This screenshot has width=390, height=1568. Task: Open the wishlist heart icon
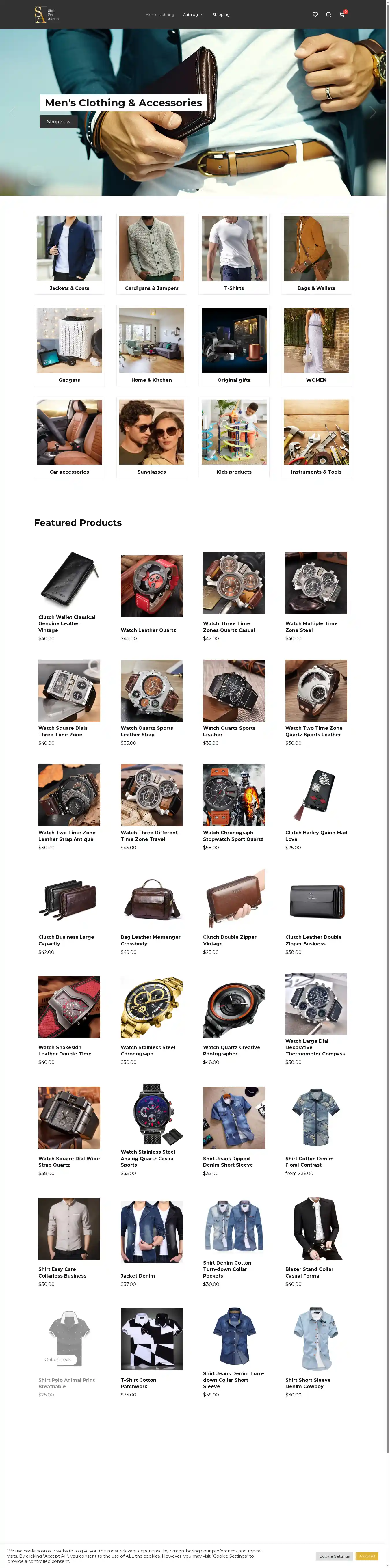[x=315, y=15]
